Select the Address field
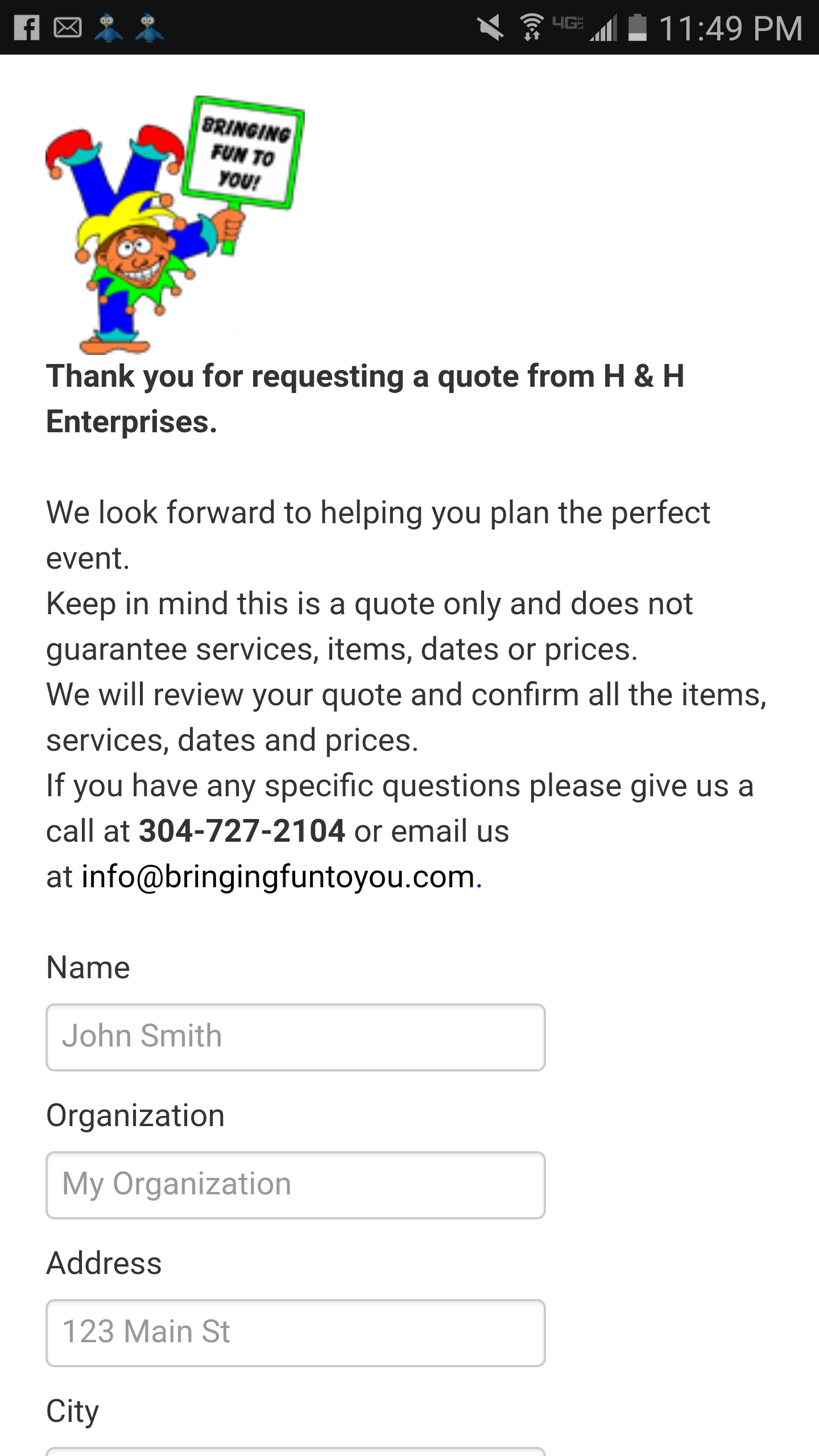This screenshot has height=1456, width=819. coord(295,1333)
